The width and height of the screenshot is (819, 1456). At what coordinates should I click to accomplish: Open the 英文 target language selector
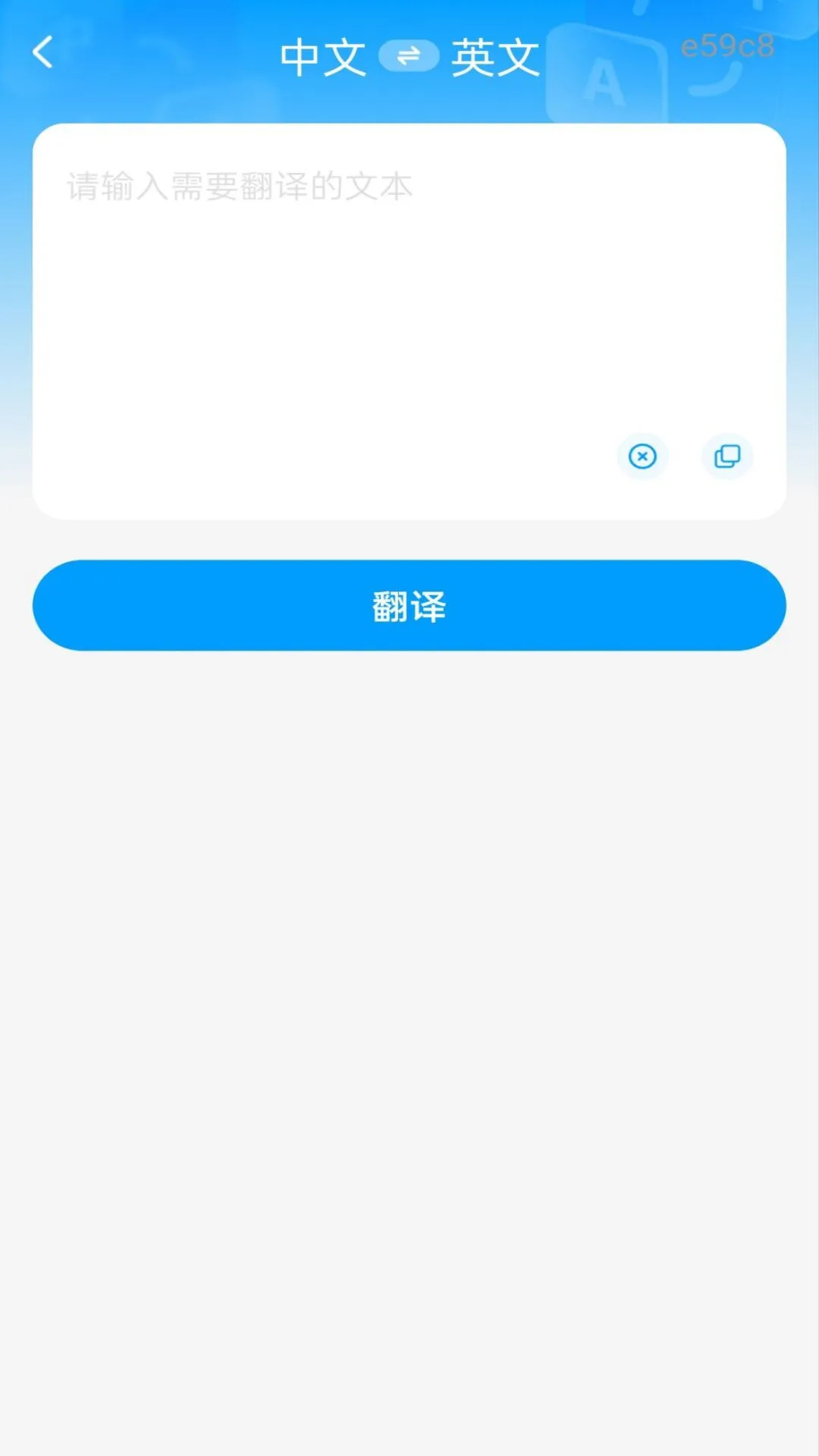coord(494,56)
